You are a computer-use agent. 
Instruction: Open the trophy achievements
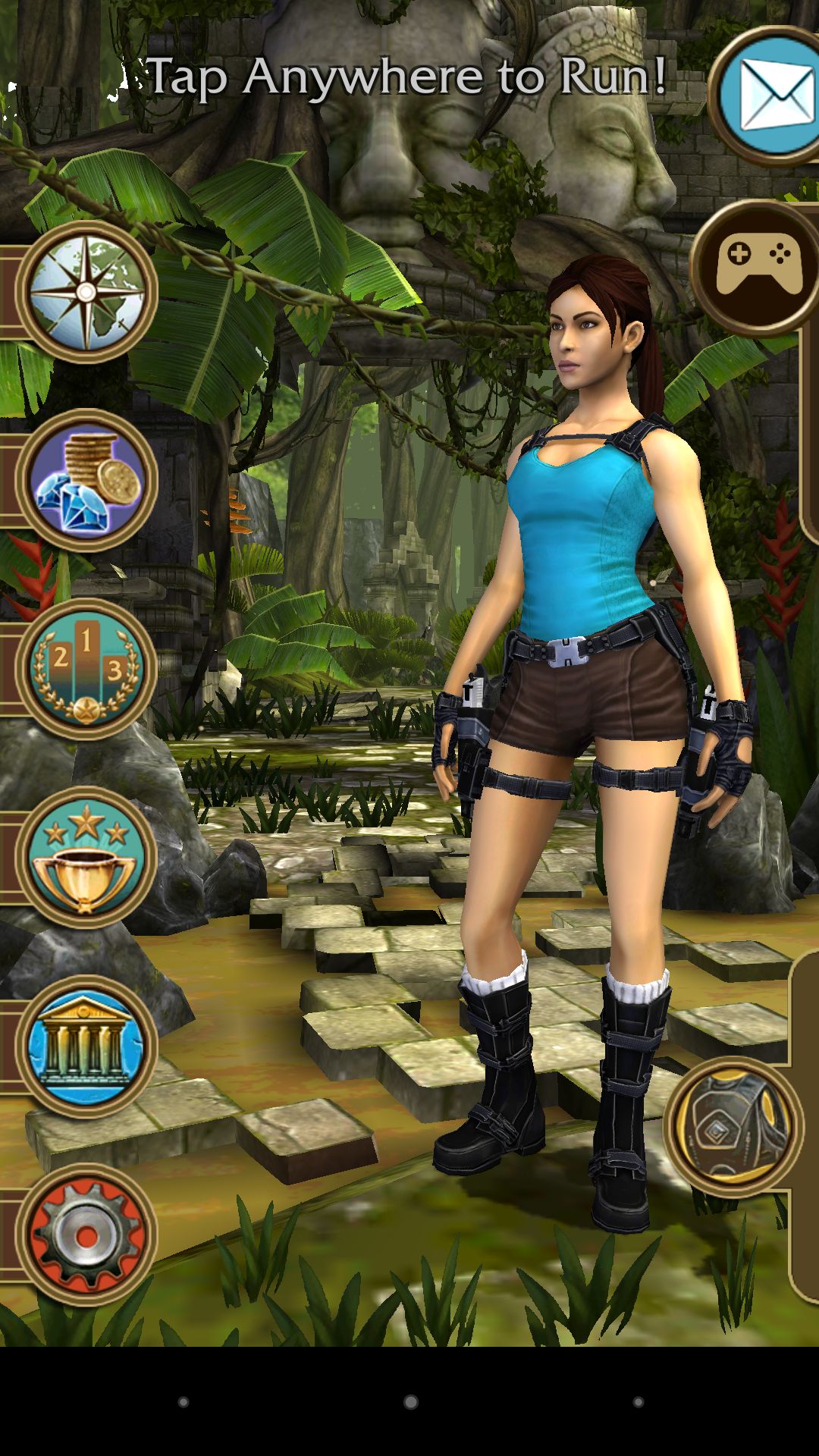click(x=86, y=858)
